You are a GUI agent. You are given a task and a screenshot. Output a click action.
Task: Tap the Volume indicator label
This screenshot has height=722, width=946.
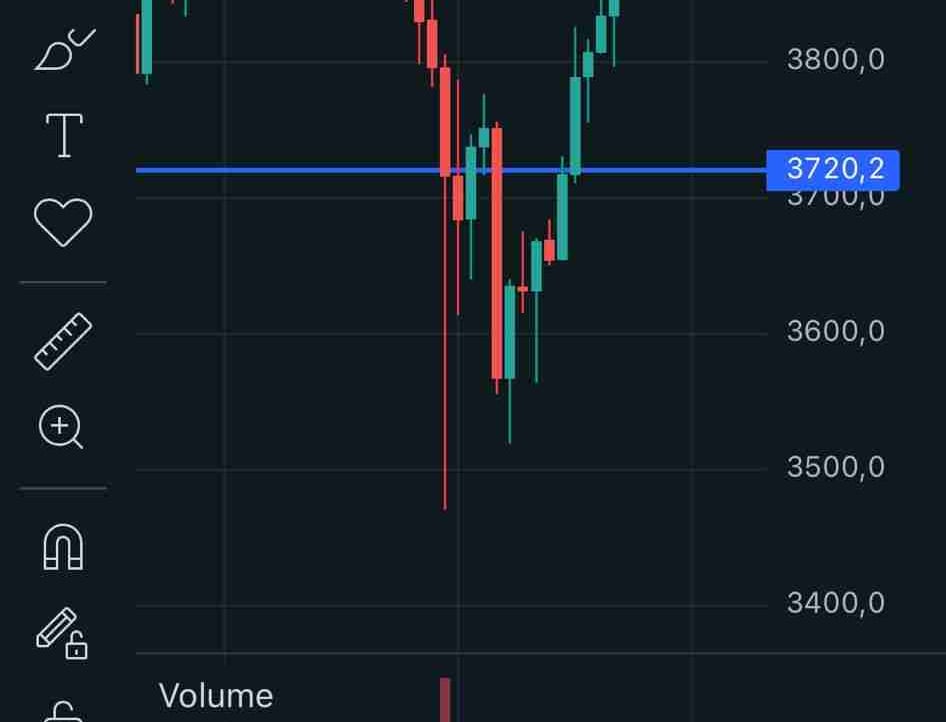coord(216,696)
